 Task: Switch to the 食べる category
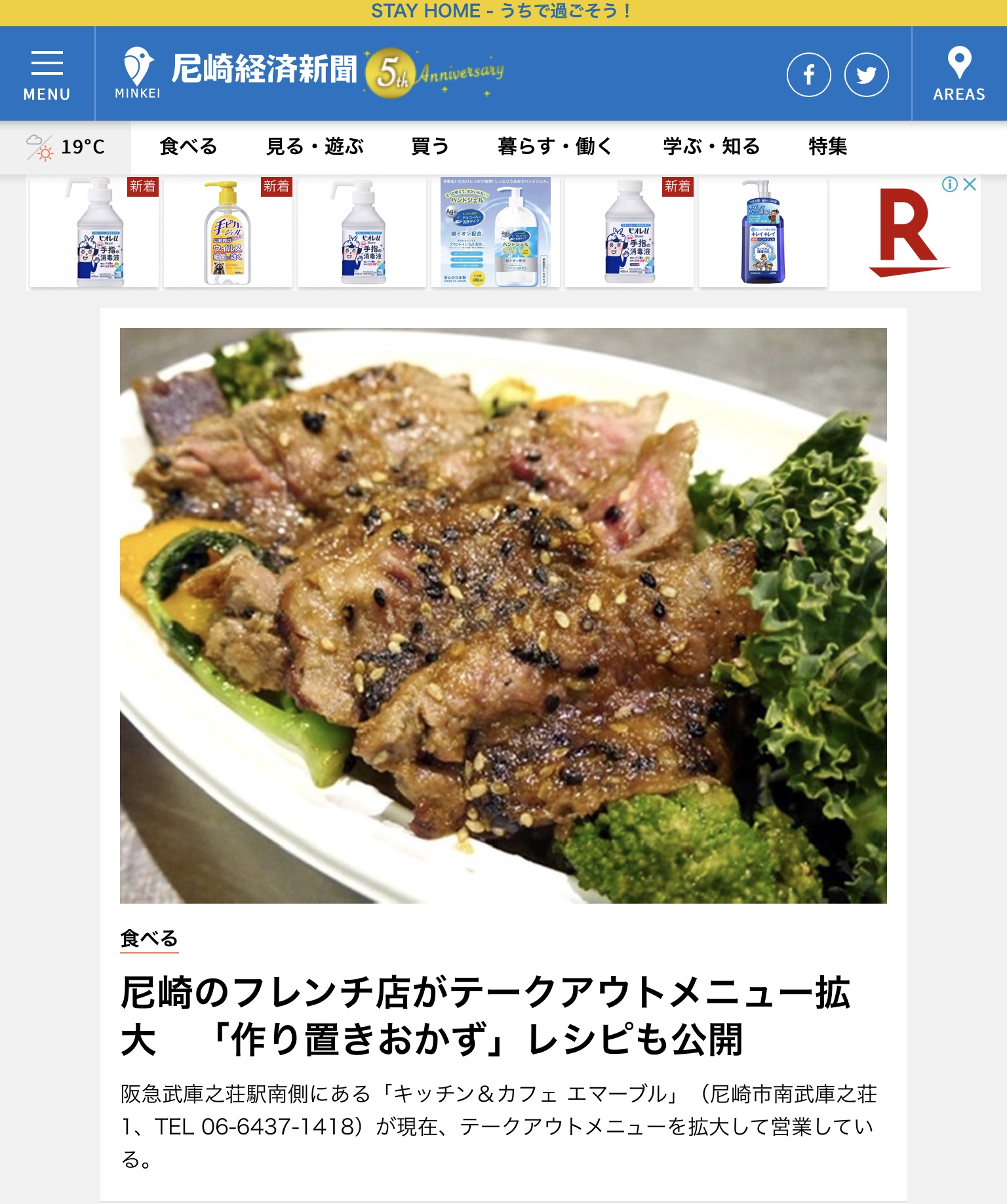click(x=188, y=147)
